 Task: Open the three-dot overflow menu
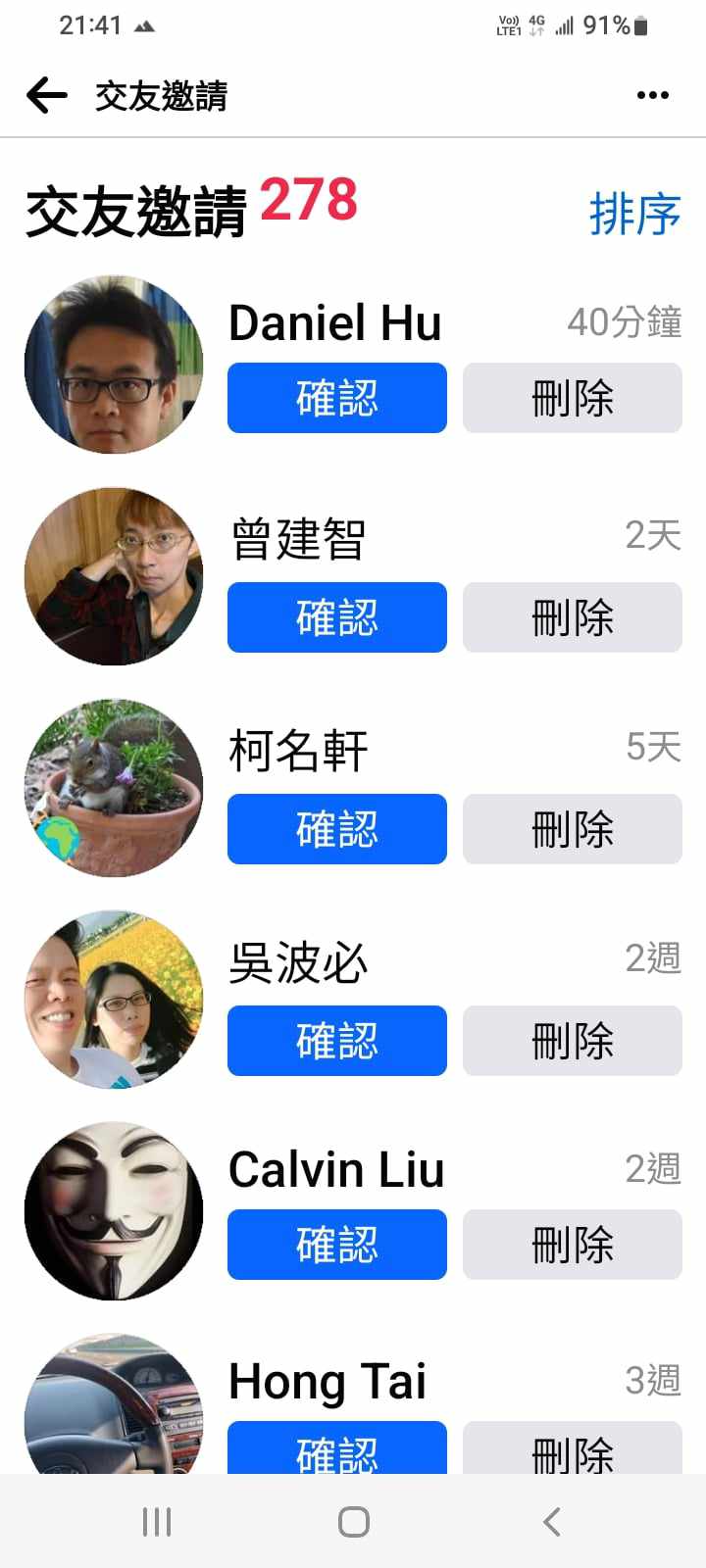652,96
